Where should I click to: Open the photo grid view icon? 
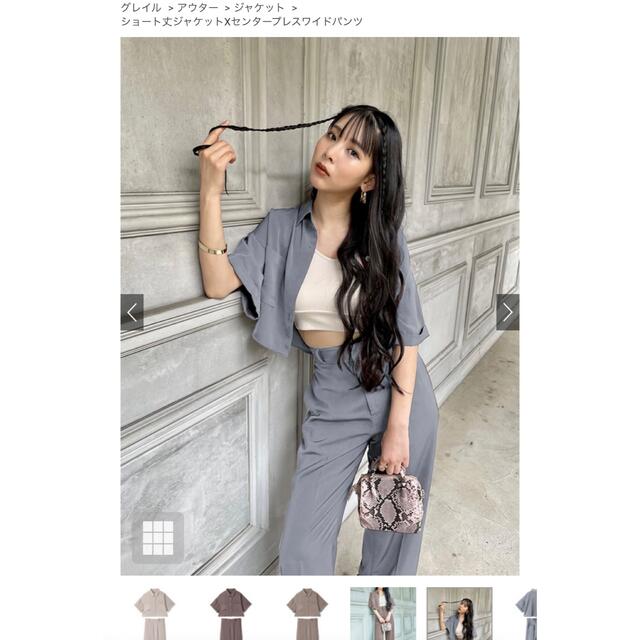[158, 538]
